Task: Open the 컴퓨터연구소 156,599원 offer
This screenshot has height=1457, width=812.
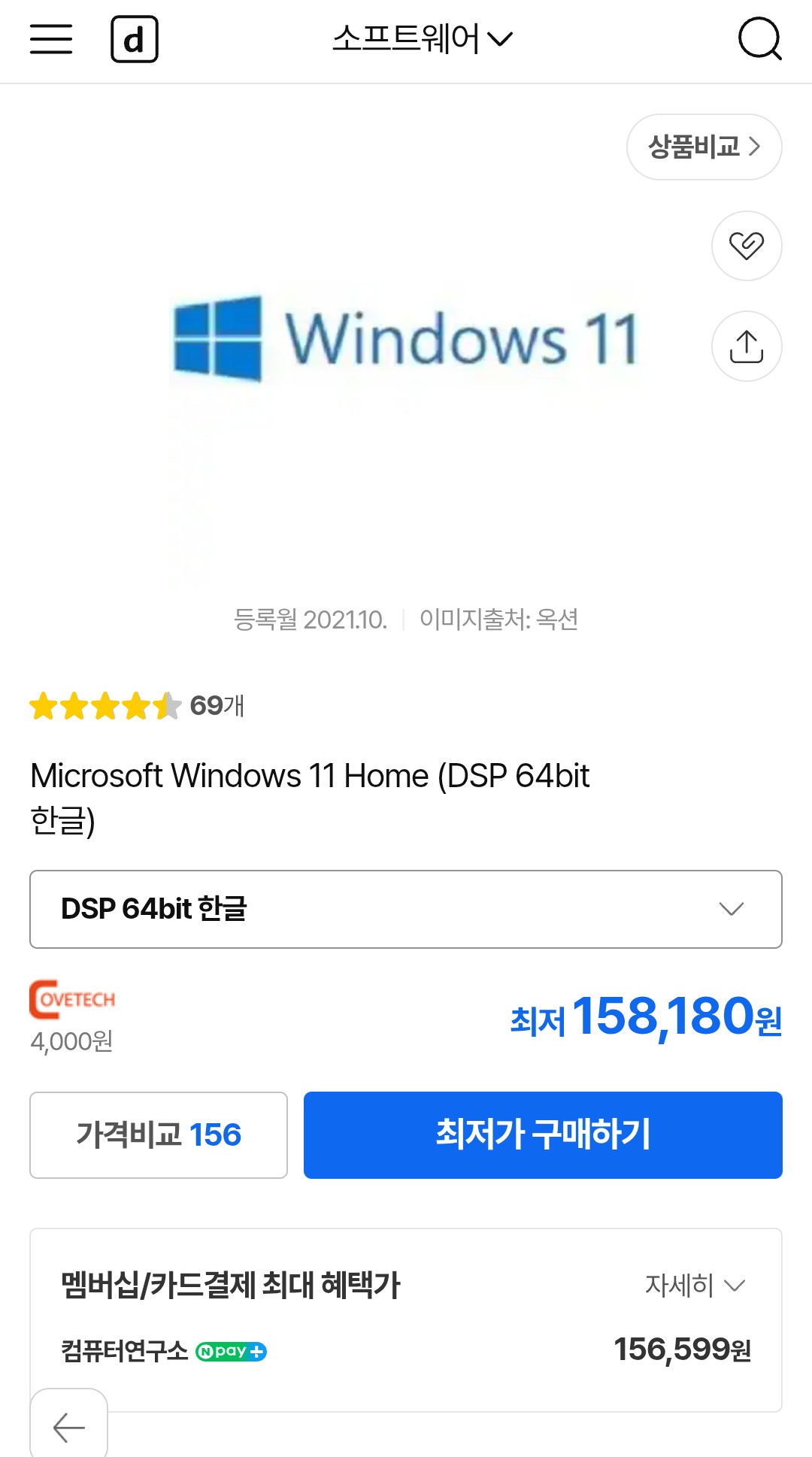Action: (x=406, y=1350)
